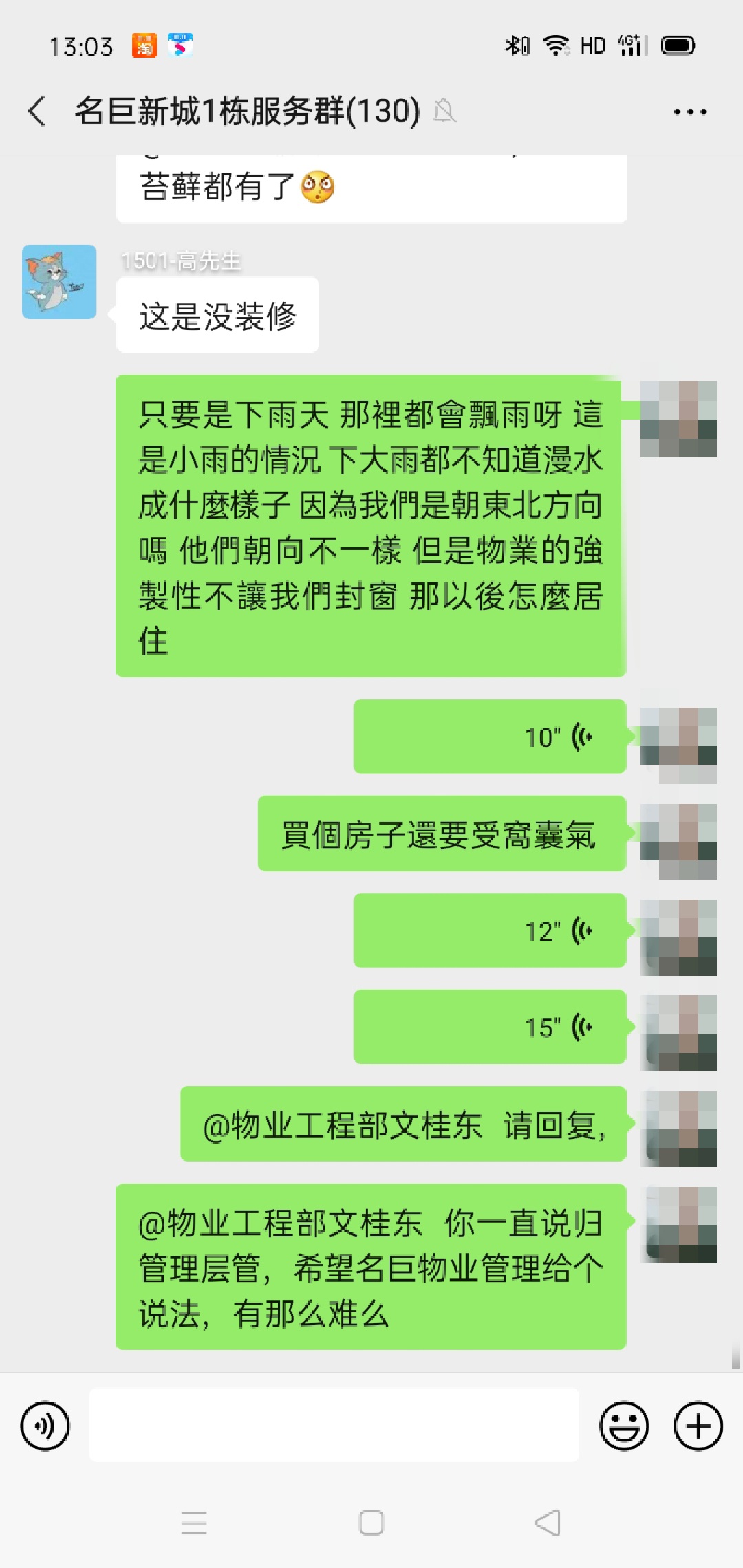Switch to voice input mode

45,1426
